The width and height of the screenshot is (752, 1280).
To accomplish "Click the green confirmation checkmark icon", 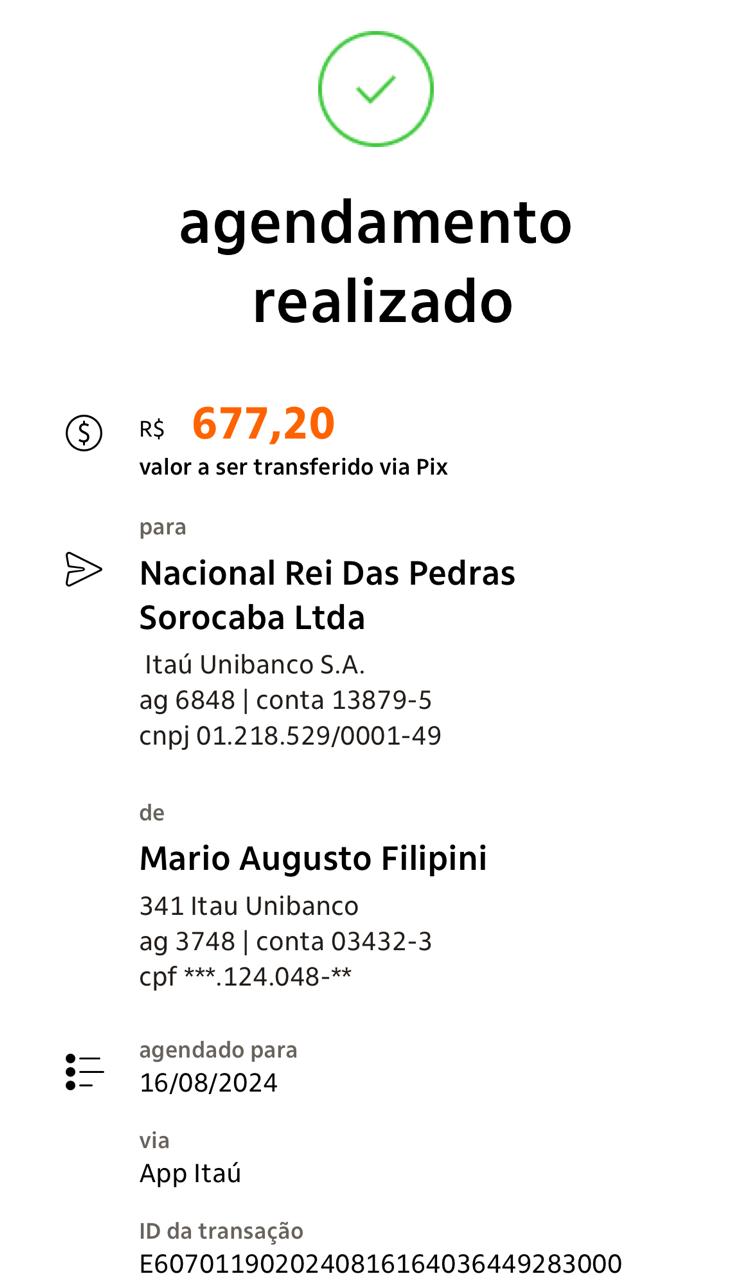I will pyautogui.click(x=375, y=87).
